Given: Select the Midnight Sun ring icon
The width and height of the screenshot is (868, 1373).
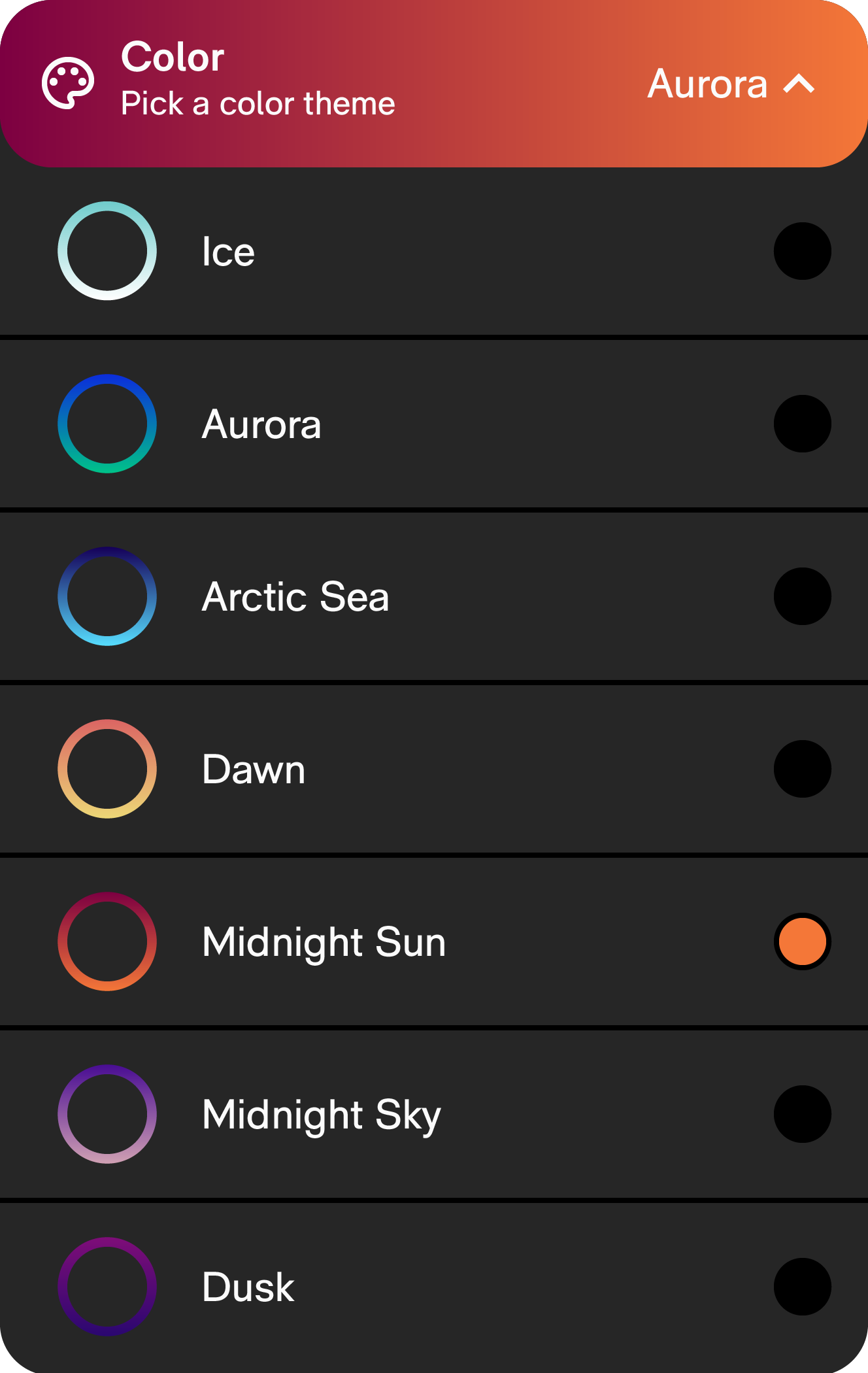Looking at the screenshot, I should [x=107, y=941].
